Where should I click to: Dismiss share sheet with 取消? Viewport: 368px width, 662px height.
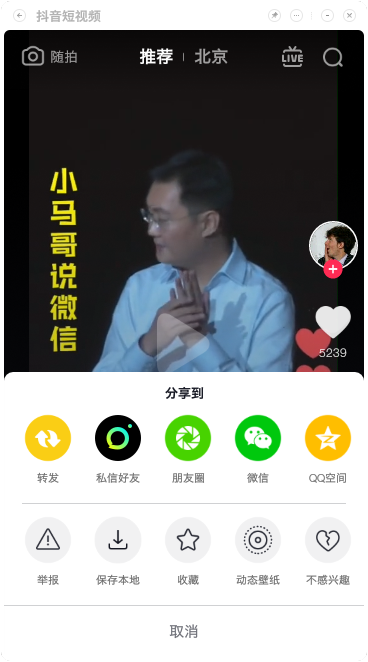[x=184, y=632]
